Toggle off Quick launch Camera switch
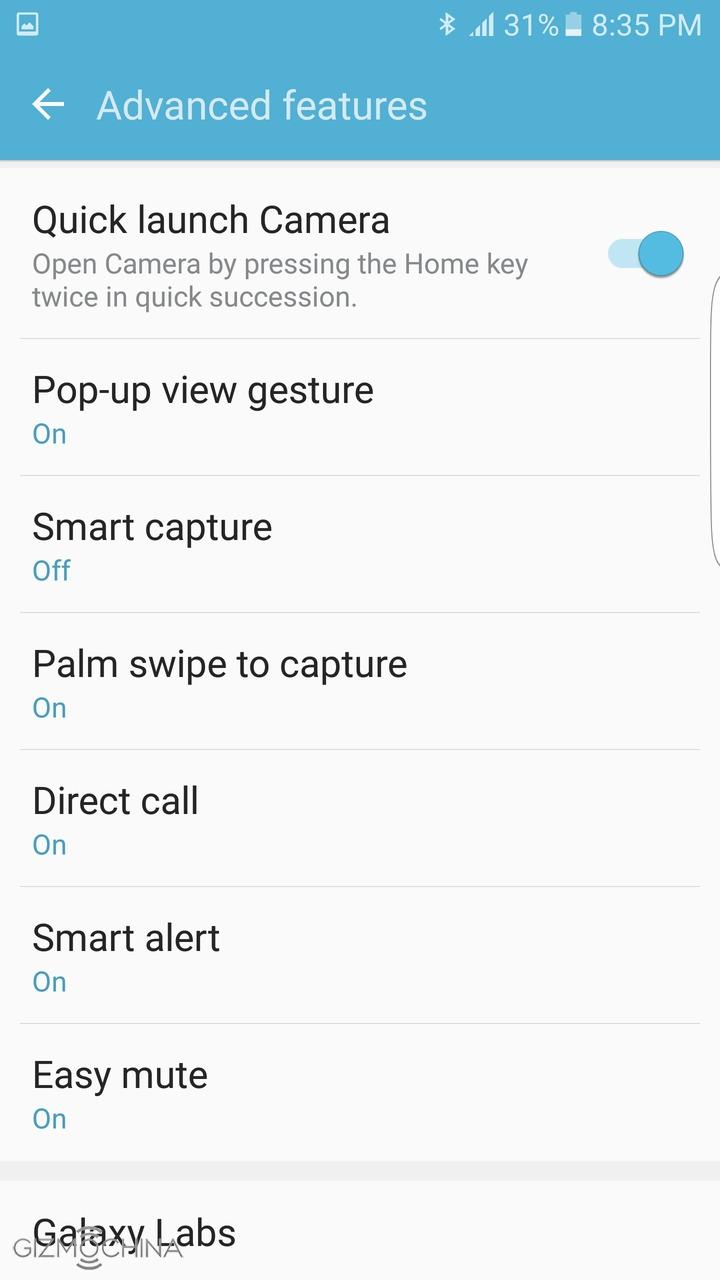The width and height of the screenshot is (720, 1280). pos(646,254)
